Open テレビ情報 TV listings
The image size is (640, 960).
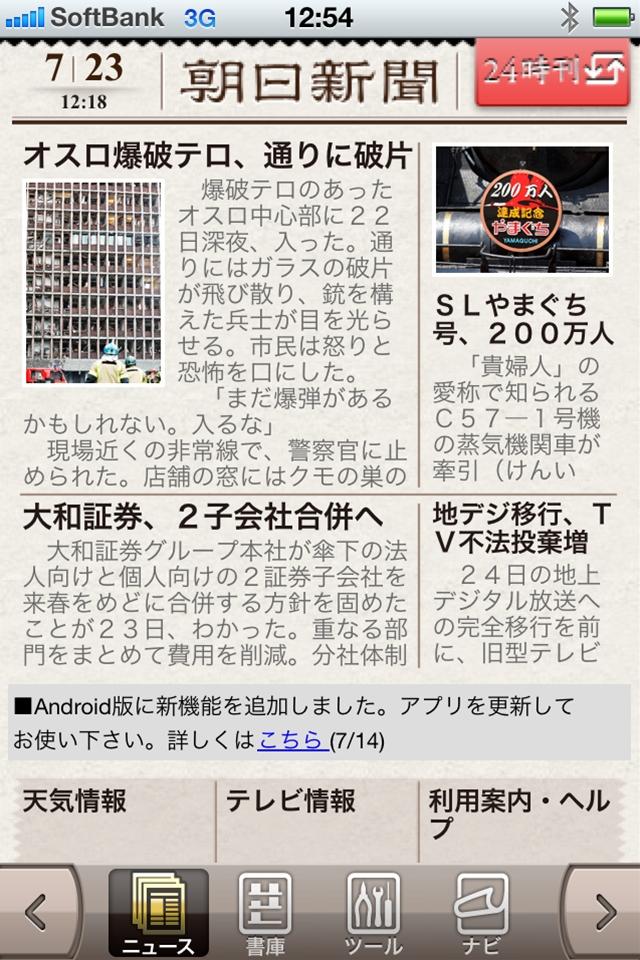pyautogui.click(x=290, y=801)
